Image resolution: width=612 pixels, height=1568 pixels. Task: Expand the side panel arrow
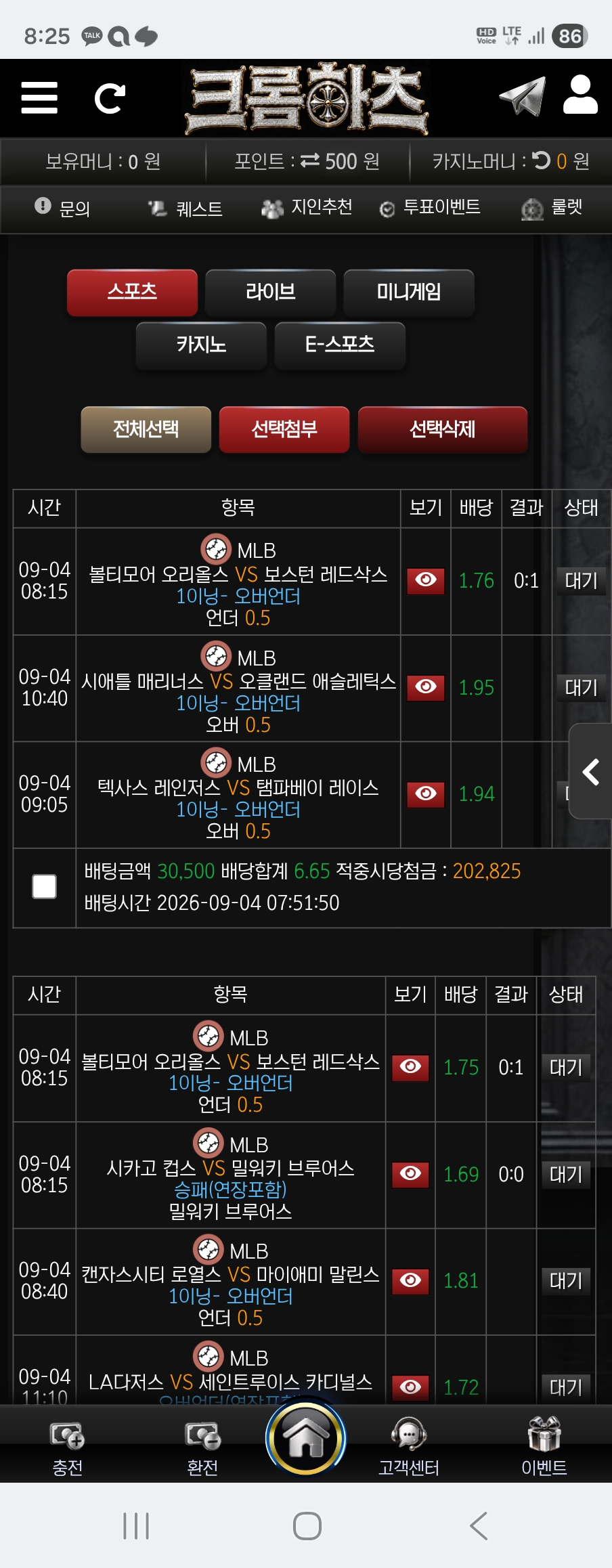tap(591, 772)
